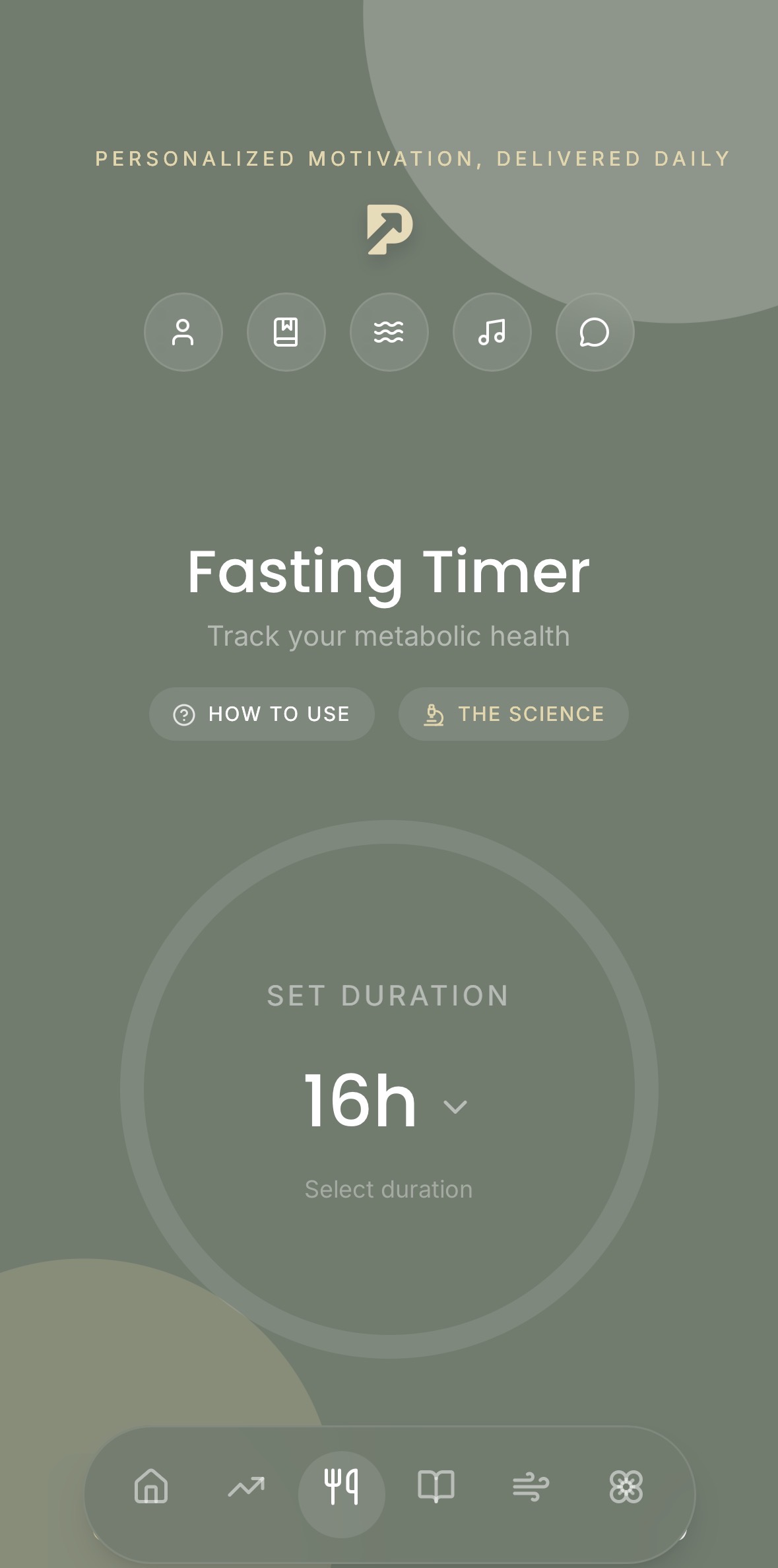Open the Select duration picker
Screen dimensions: 778x1568
coord(389,1188)
